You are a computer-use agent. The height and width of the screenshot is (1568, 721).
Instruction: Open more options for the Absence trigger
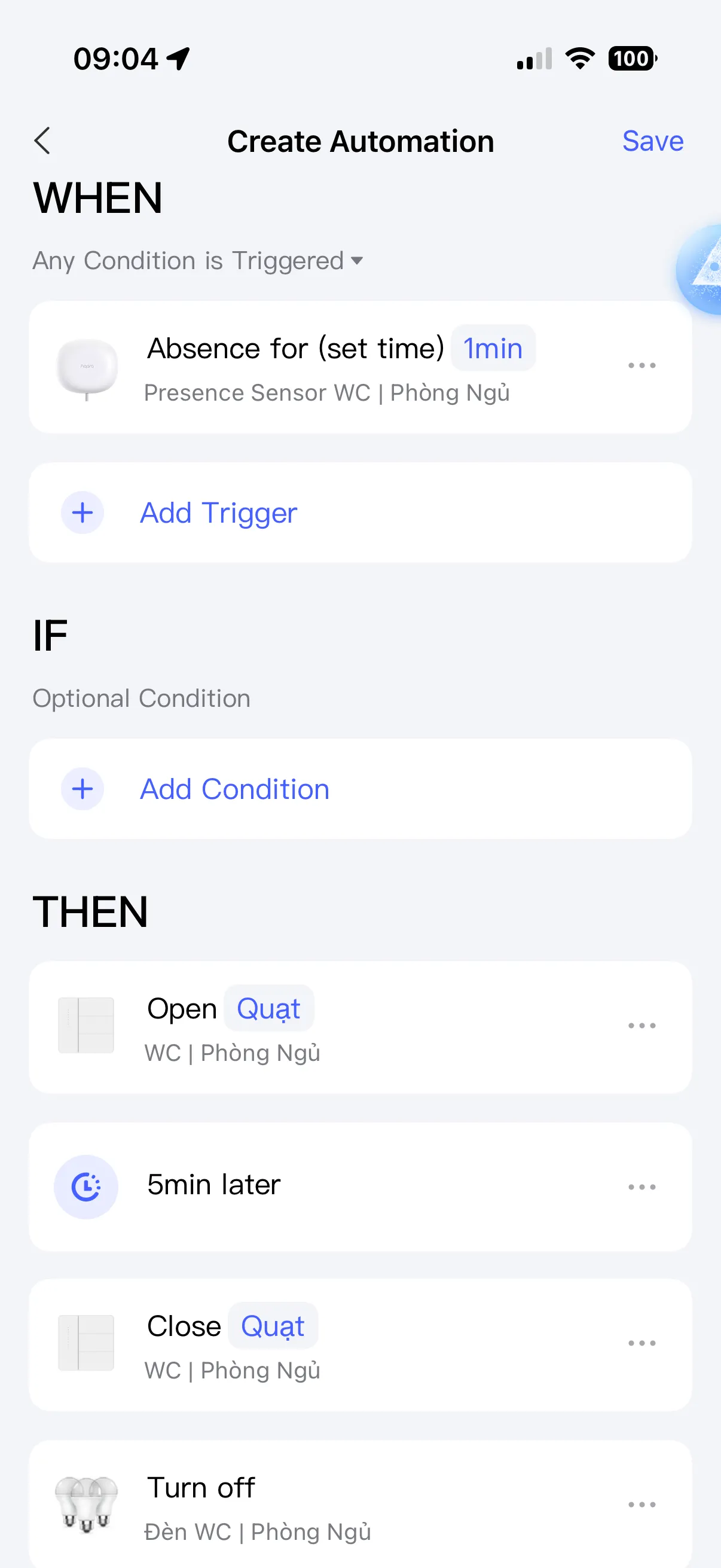[x=641, y=366]
